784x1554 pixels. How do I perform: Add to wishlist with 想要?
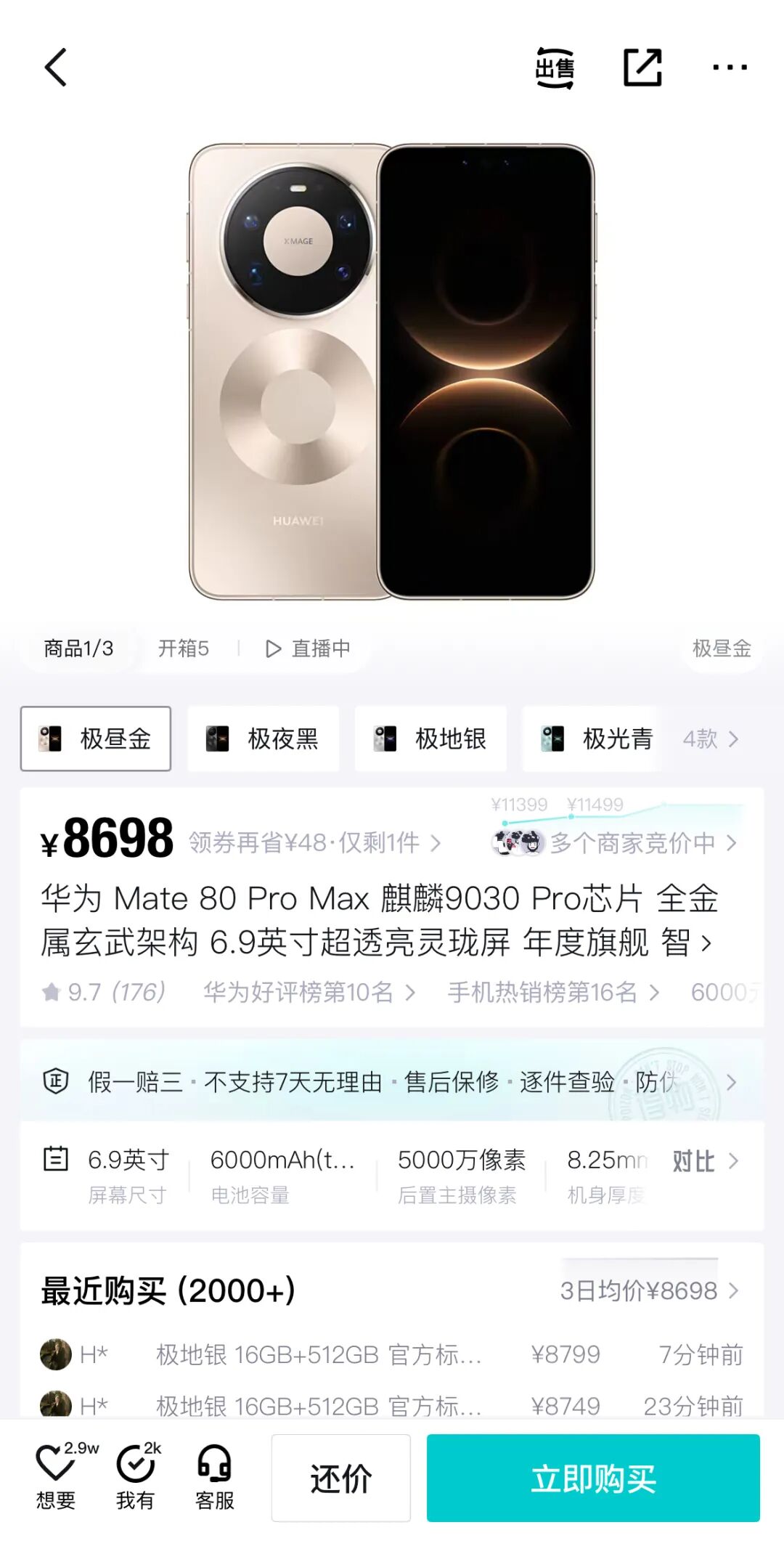[x=56, y=1477]
